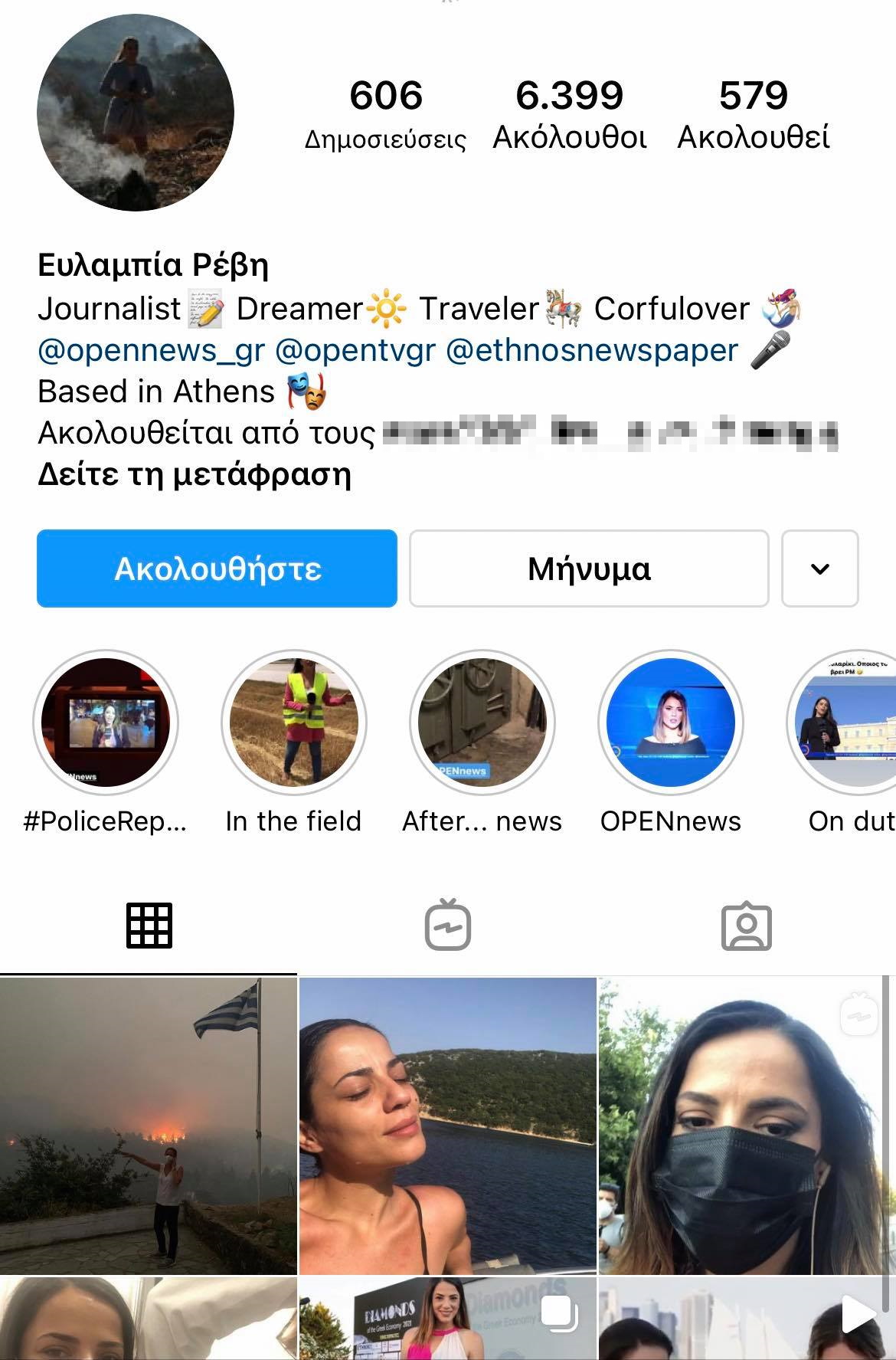Screen dimensions: 896x1360
Task: Open the @opennews_gr profile link
Action: [151, 350]
